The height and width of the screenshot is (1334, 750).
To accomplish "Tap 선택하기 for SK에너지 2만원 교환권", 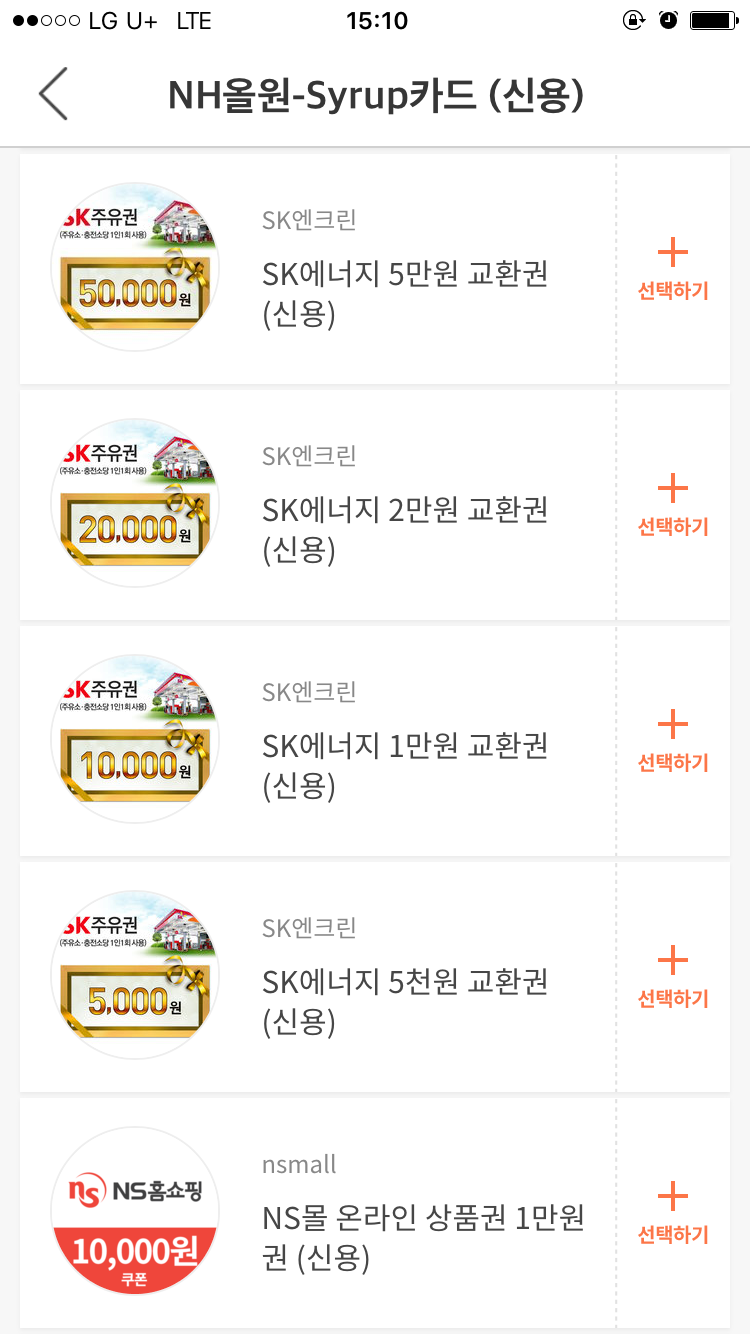I will click(673, 506).
